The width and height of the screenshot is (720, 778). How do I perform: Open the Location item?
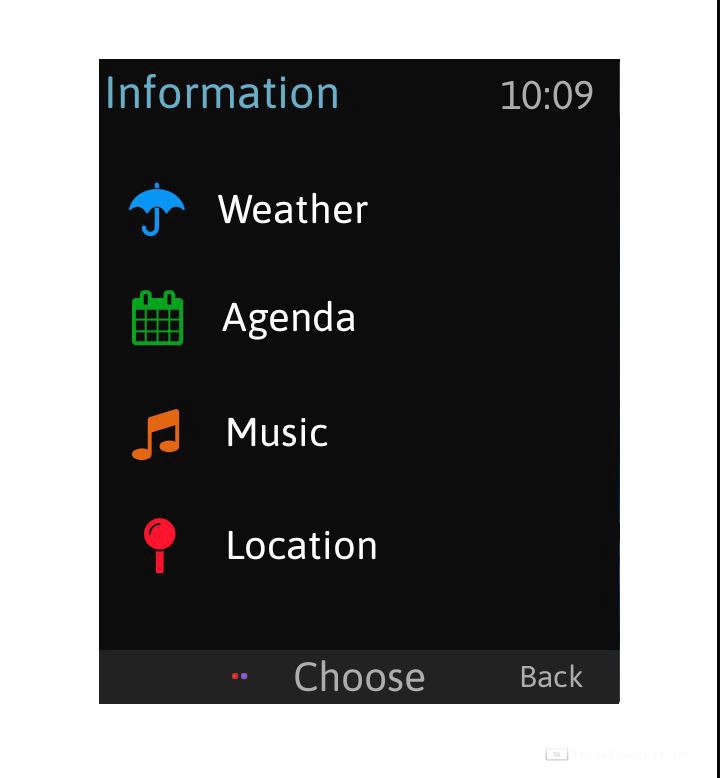point(300,546)
